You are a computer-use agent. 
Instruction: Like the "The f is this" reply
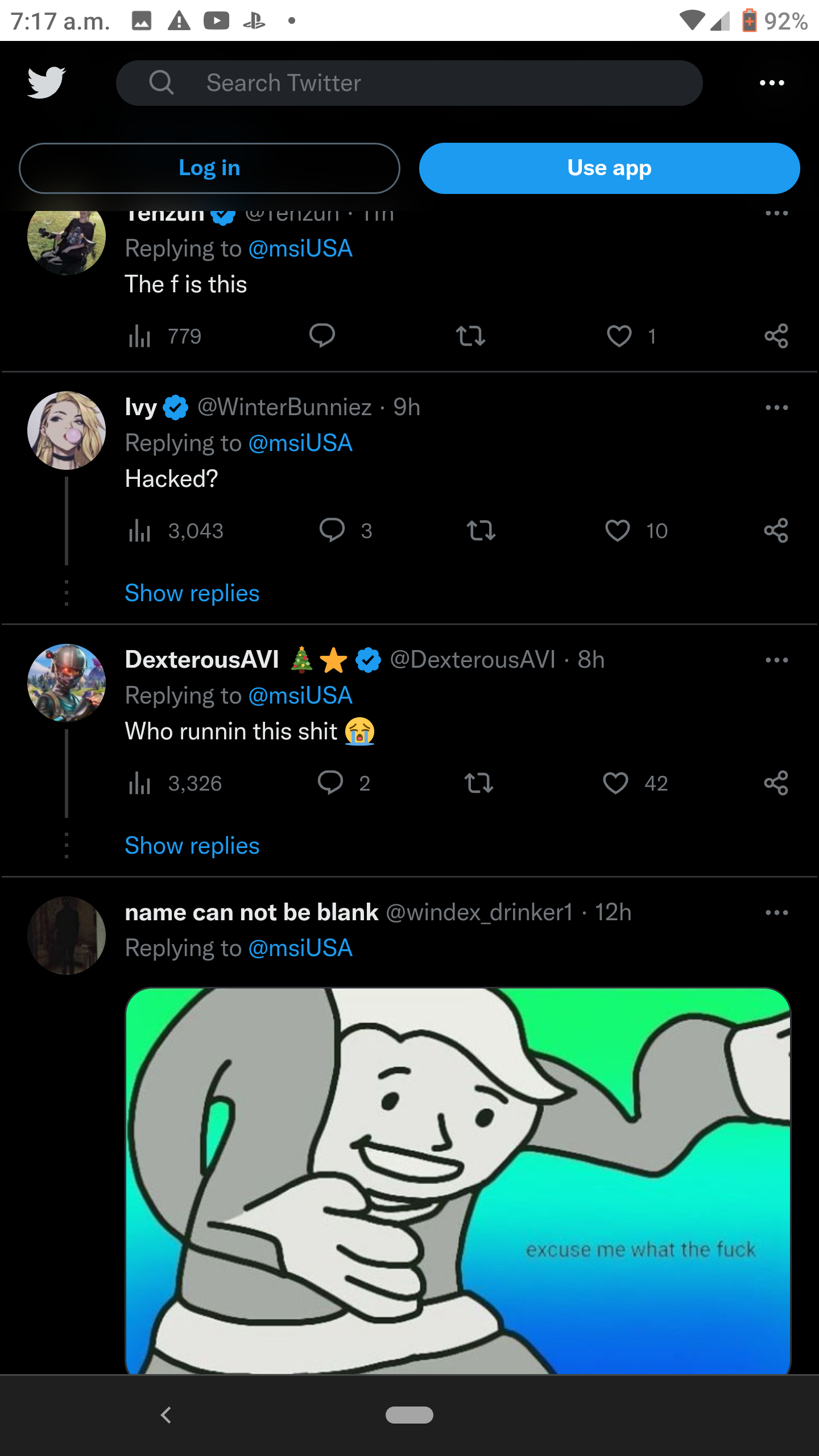[x=619, y=336]
